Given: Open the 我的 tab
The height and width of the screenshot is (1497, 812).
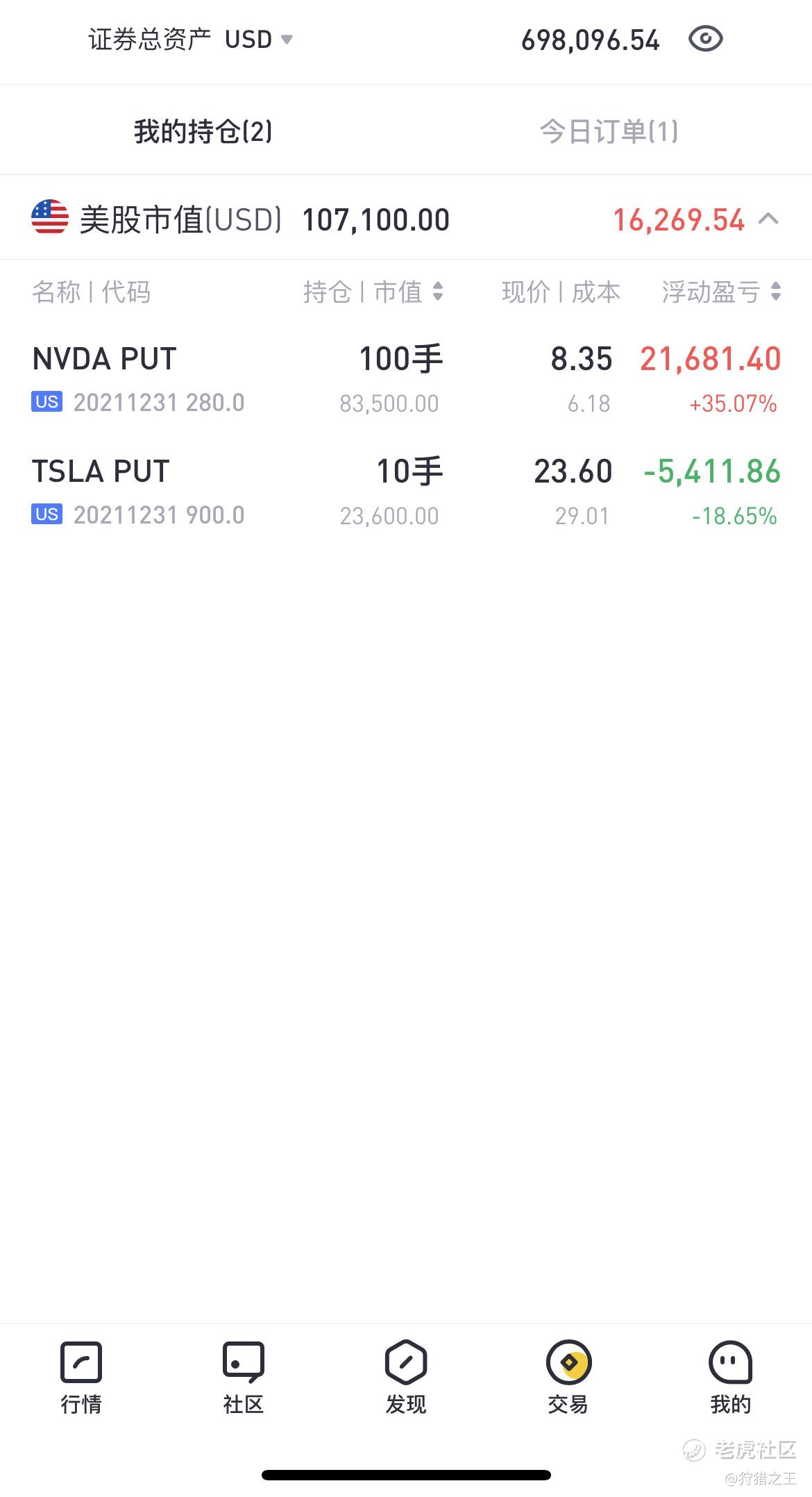Looking at the screenshot, I should coord(731,1378).
